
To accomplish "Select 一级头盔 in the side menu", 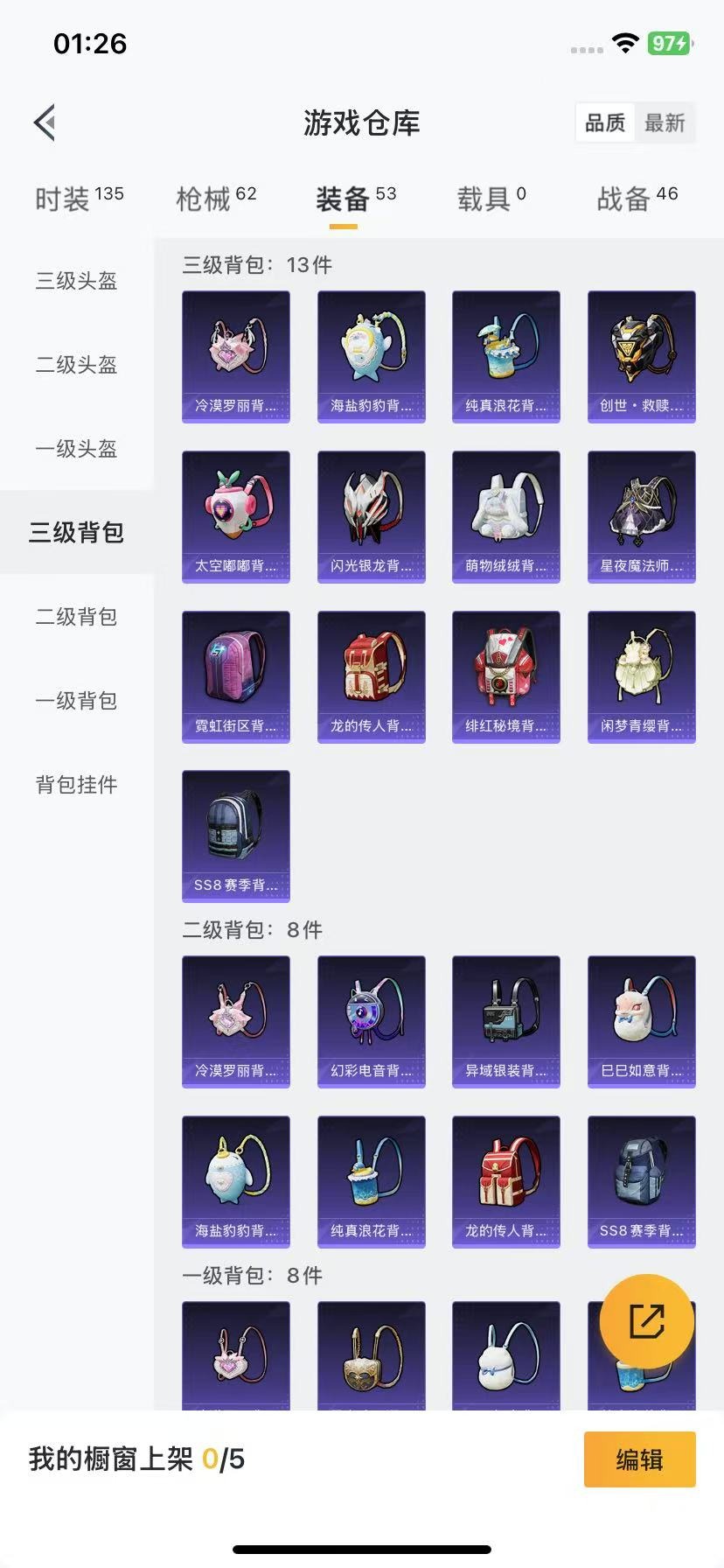I will [77, 449].
